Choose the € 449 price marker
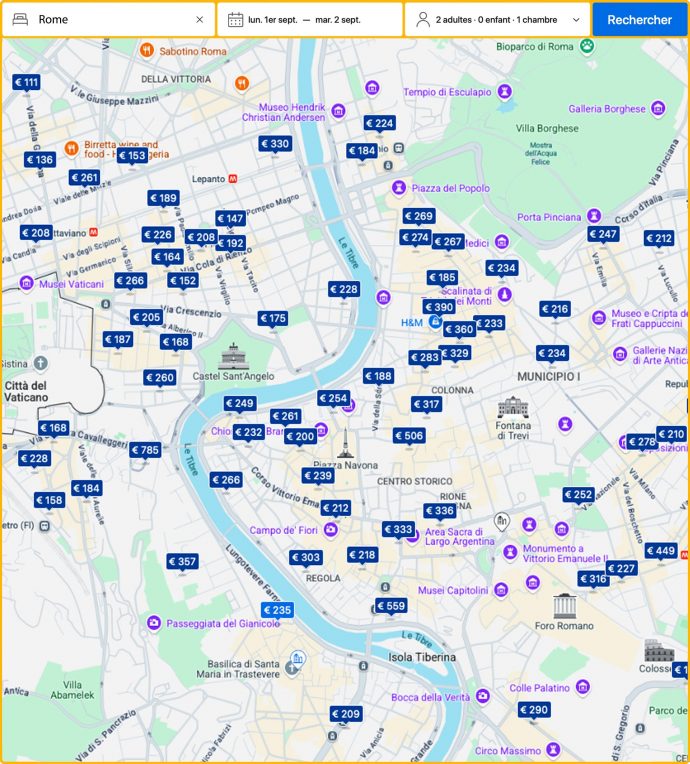 pyautogui.click(x=661, y=551)
